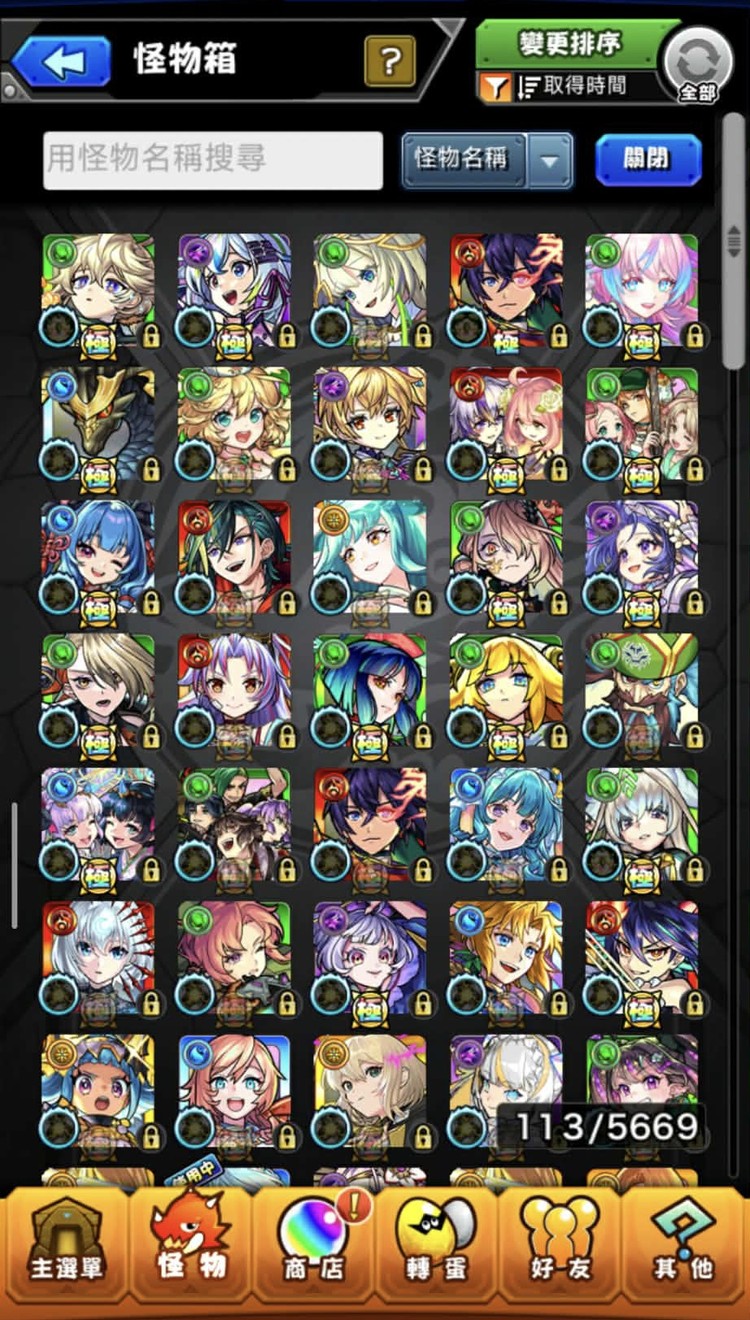This screenshot has width=750, height=1320.
Task: Select the pink and blue haired girl monster
Action: click(642, 290)
